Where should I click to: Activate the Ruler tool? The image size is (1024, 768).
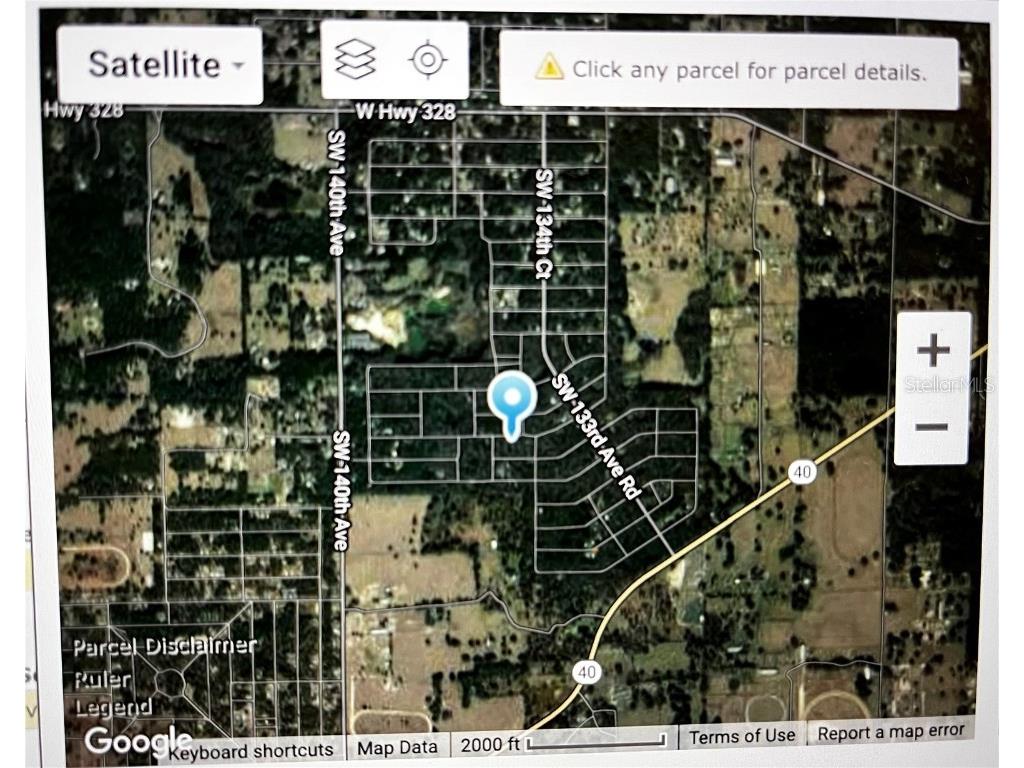(x=101, y=678)
